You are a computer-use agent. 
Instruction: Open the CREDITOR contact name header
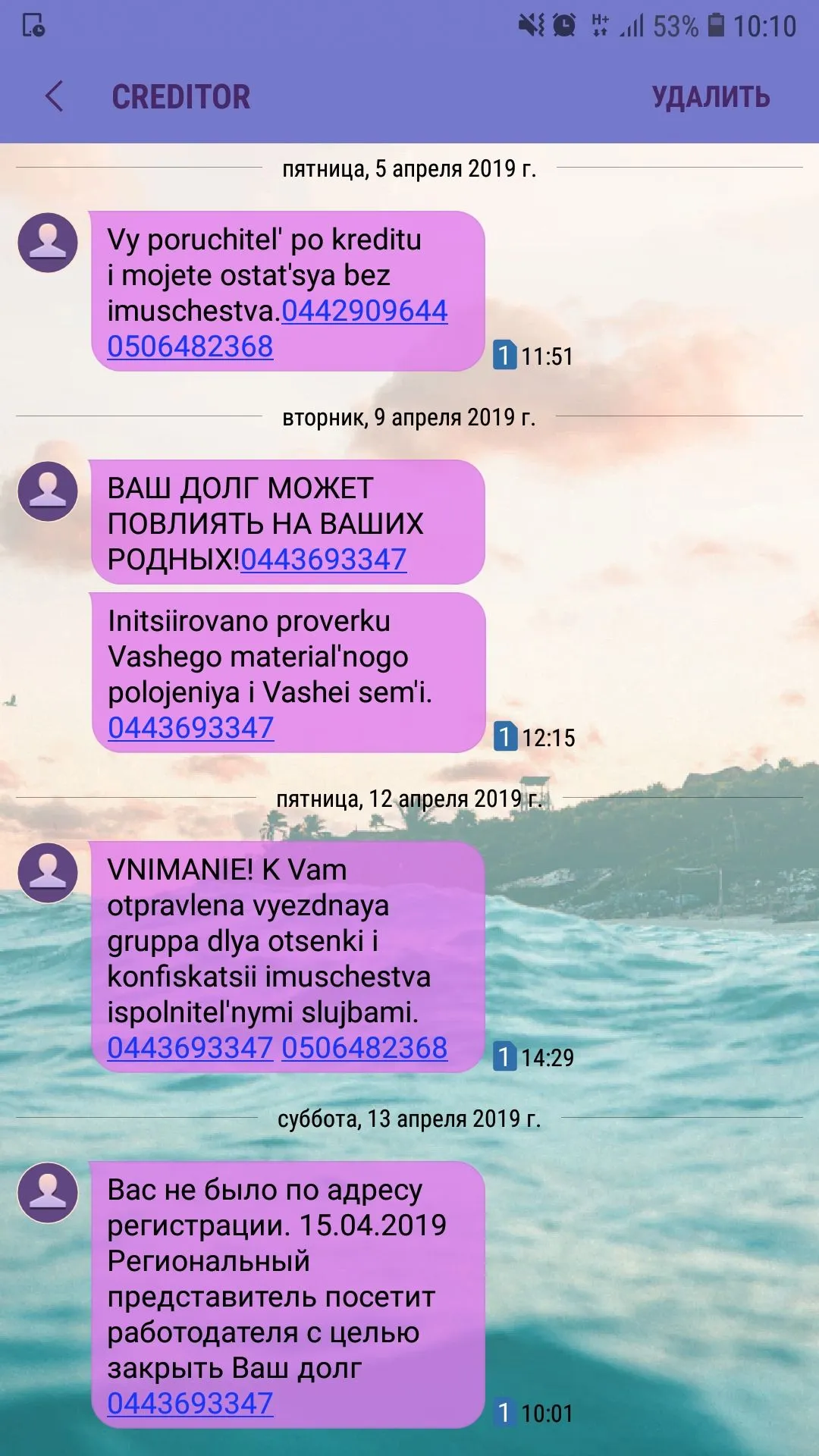tap(180, 97)
